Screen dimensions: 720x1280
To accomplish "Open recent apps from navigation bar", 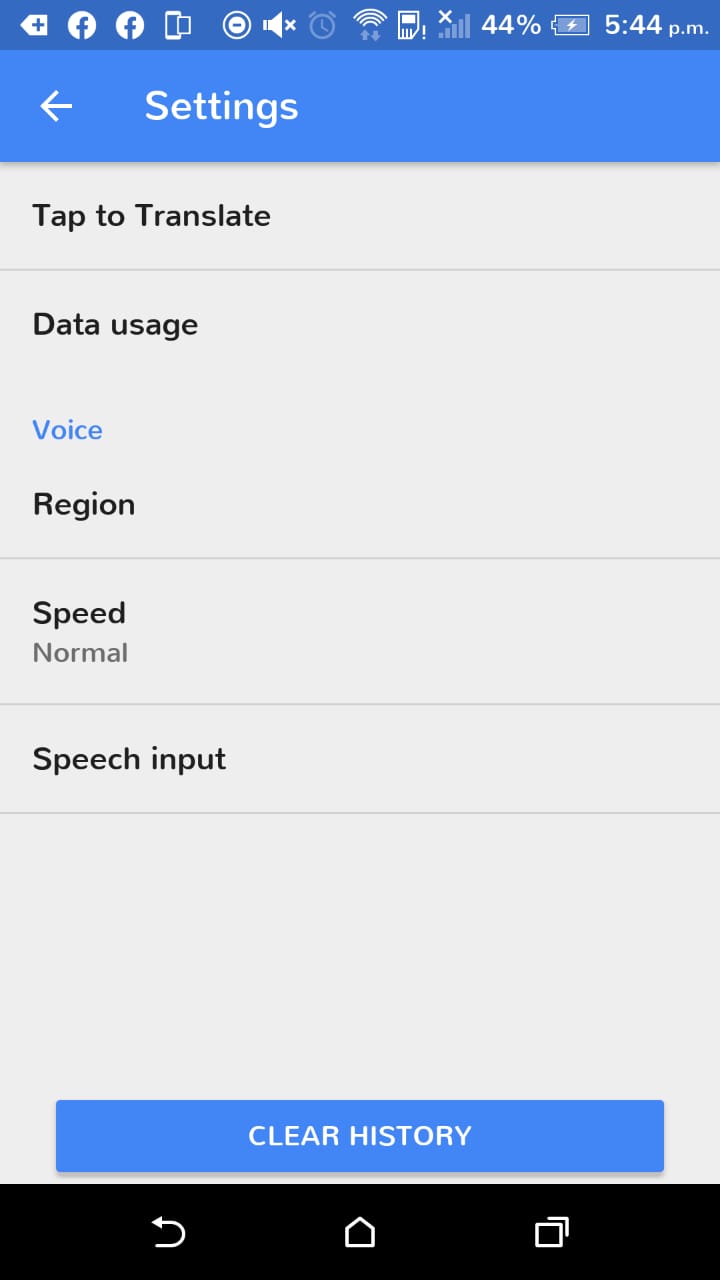I will point(551,1232).
